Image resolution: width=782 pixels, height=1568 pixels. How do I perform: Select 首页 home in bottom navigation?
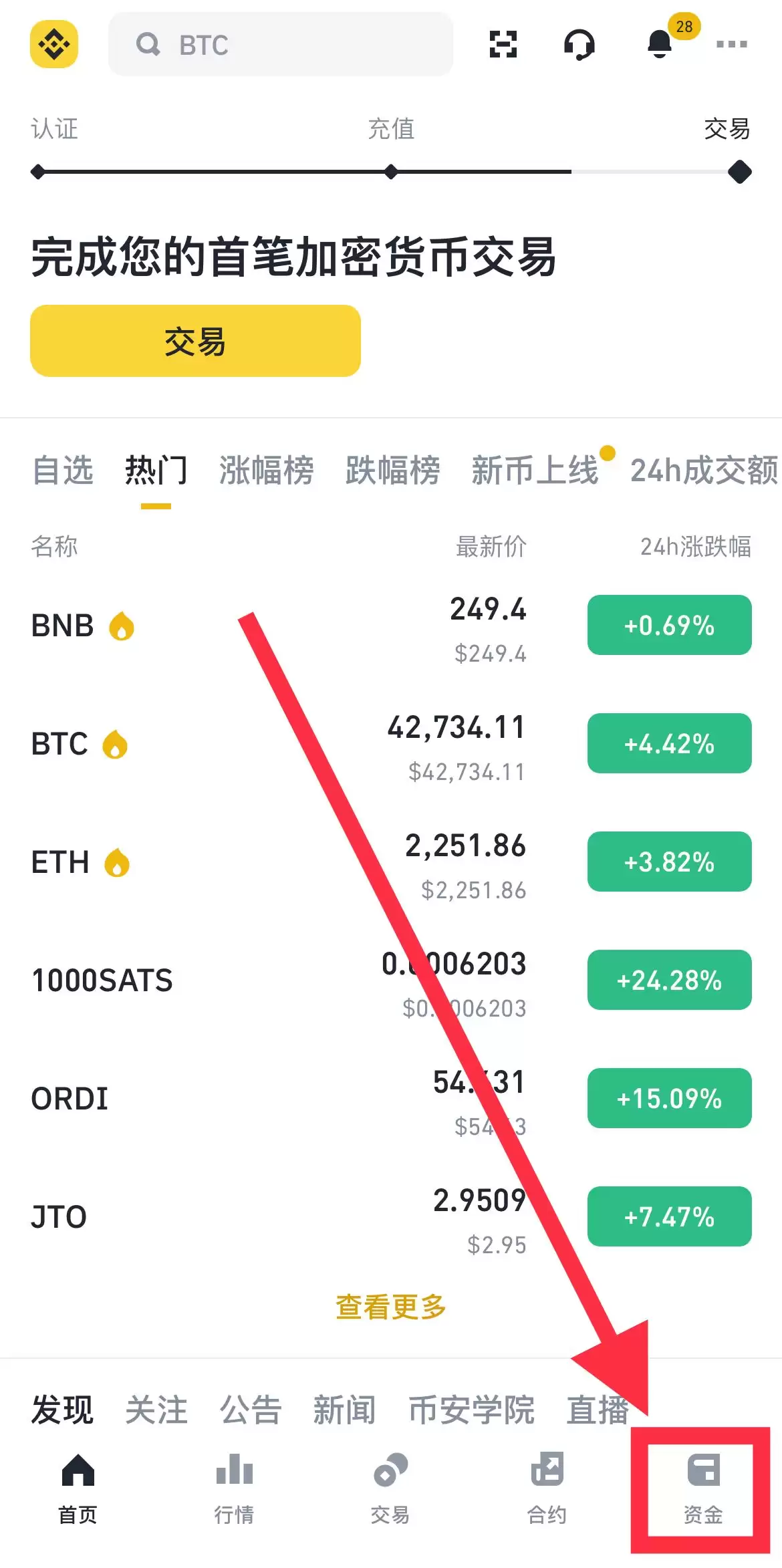point(76,1487)
